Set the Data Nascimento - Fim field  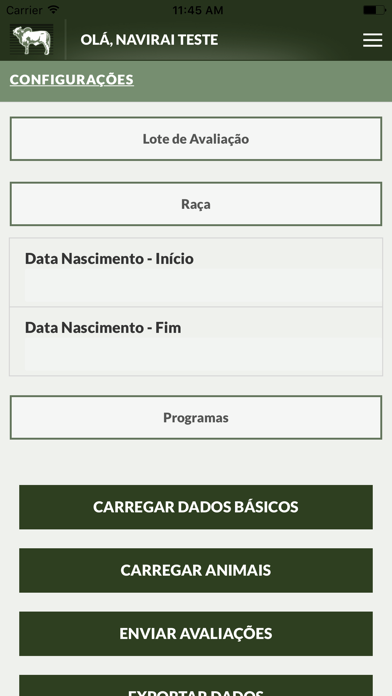click(x=196, y=341)
